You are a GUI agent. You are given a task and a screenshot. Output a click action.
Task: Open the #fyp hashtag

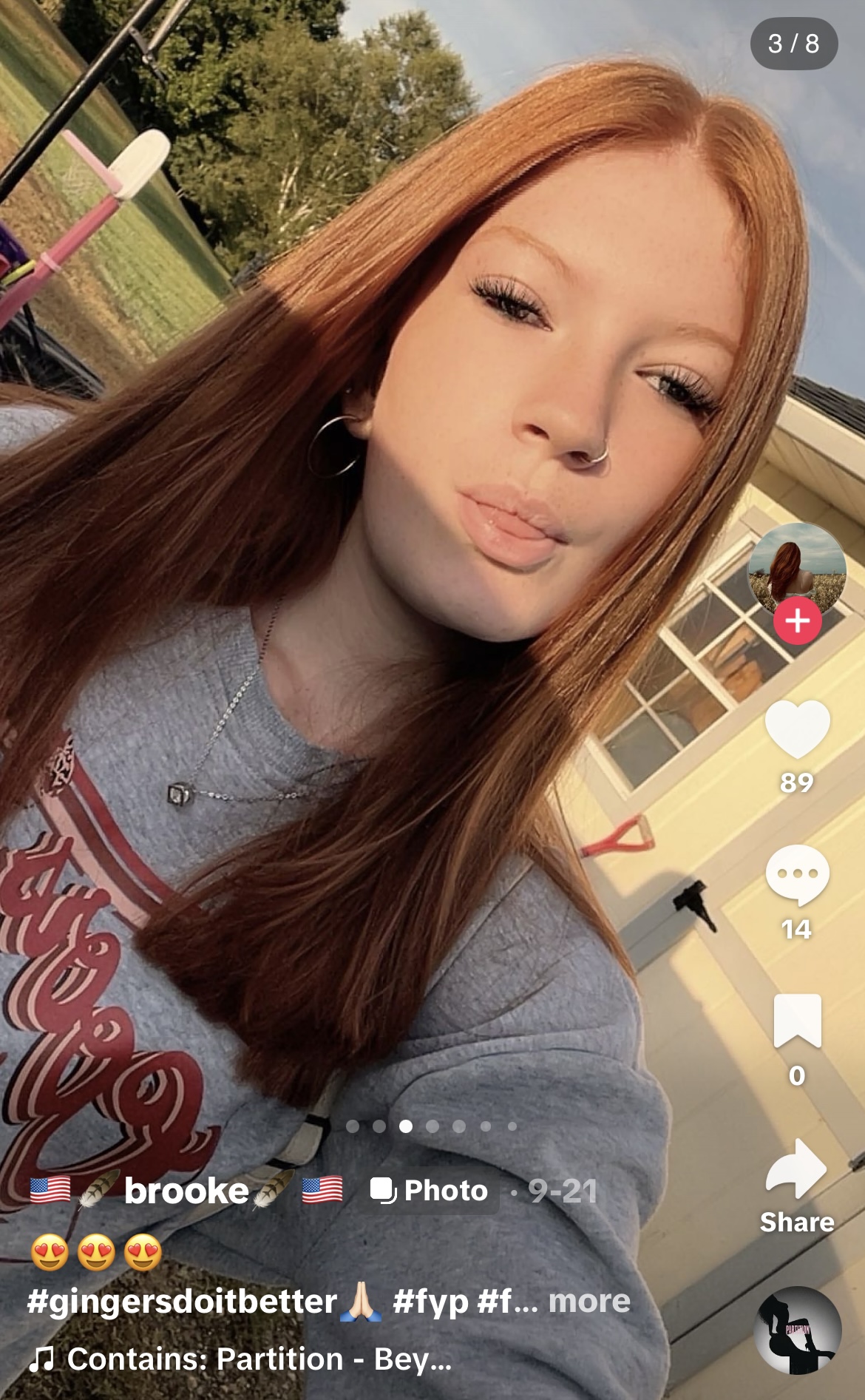tap(430, 1302)
